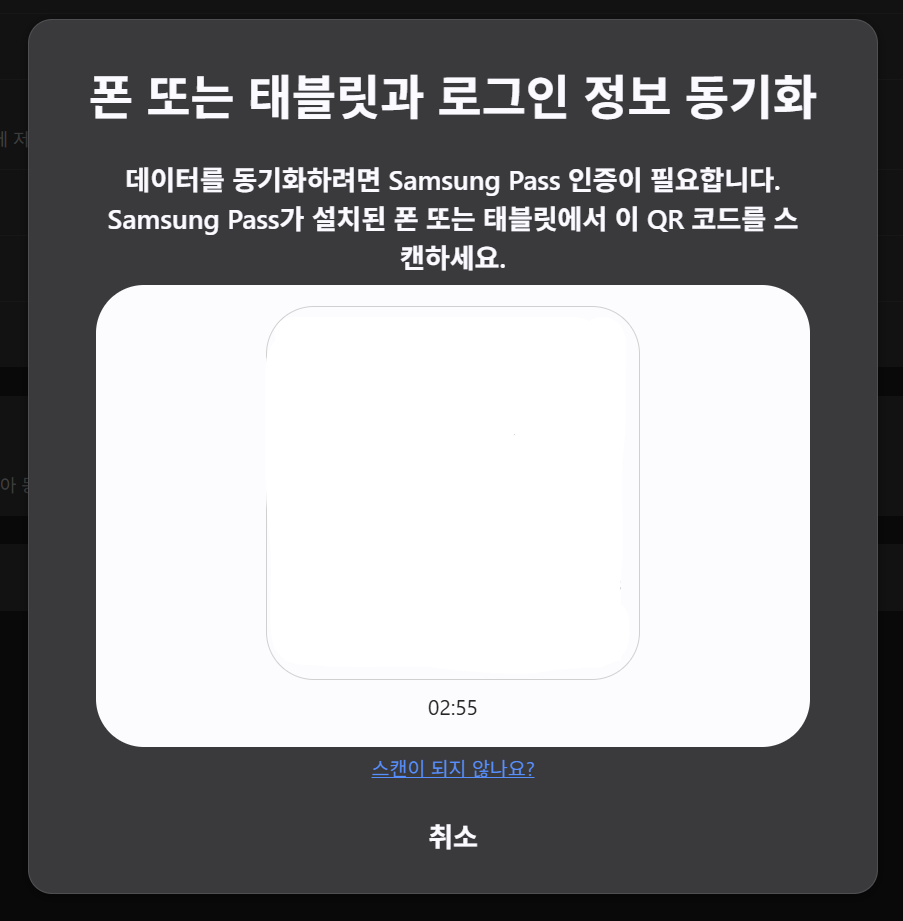
Task: Open the '스캔이 되지 않나요?' help link
Action: point(452,768)
